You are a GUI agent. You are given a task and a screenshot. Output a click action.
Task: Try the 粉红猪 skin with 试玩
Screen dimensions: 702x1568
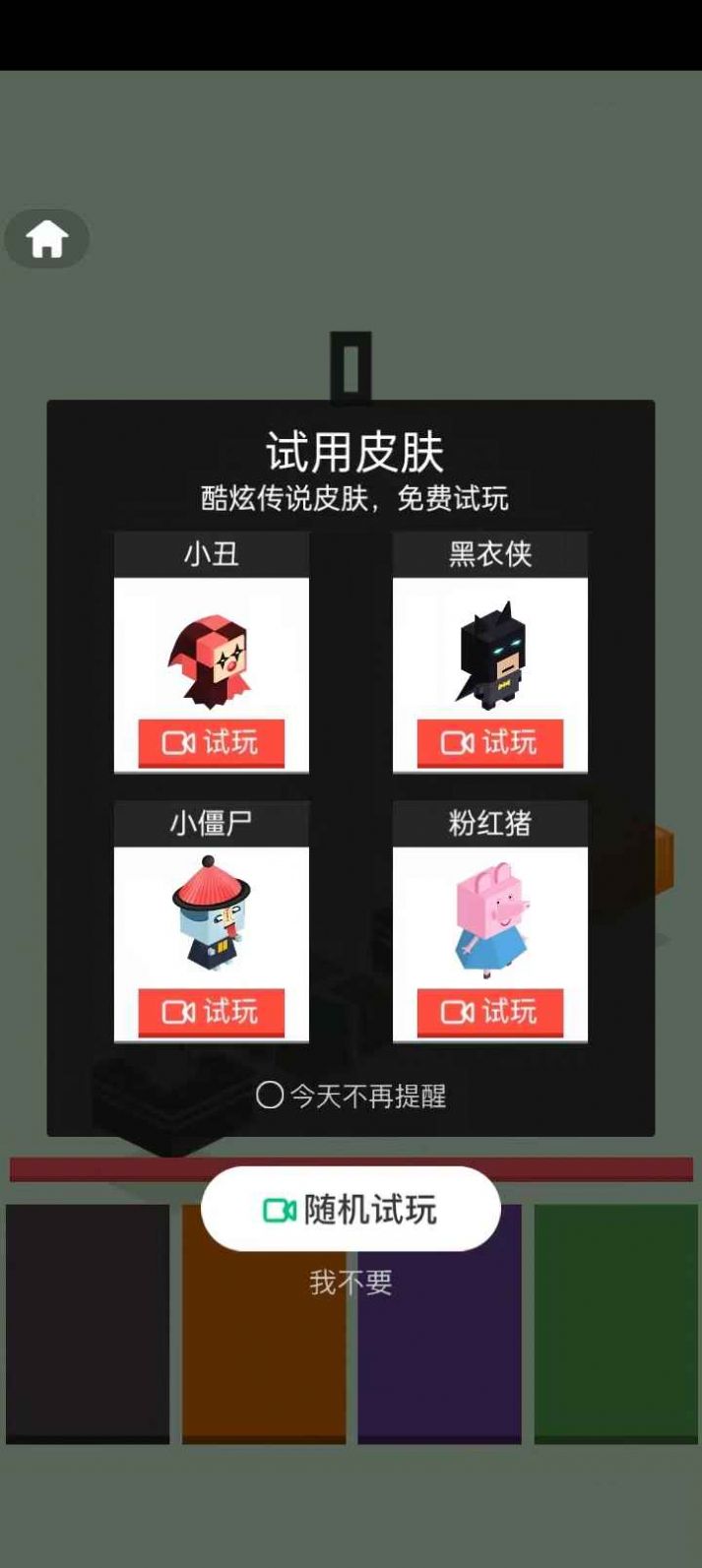[x=489, y=1012]
